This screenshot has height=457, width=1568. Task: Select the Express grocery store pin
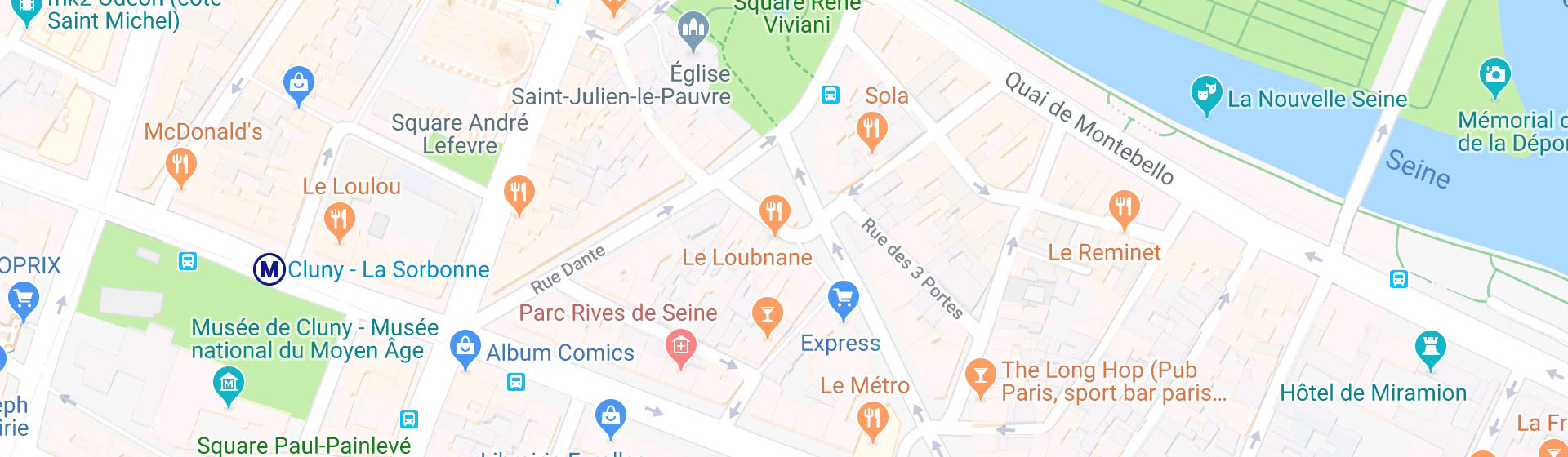point(843,299)
